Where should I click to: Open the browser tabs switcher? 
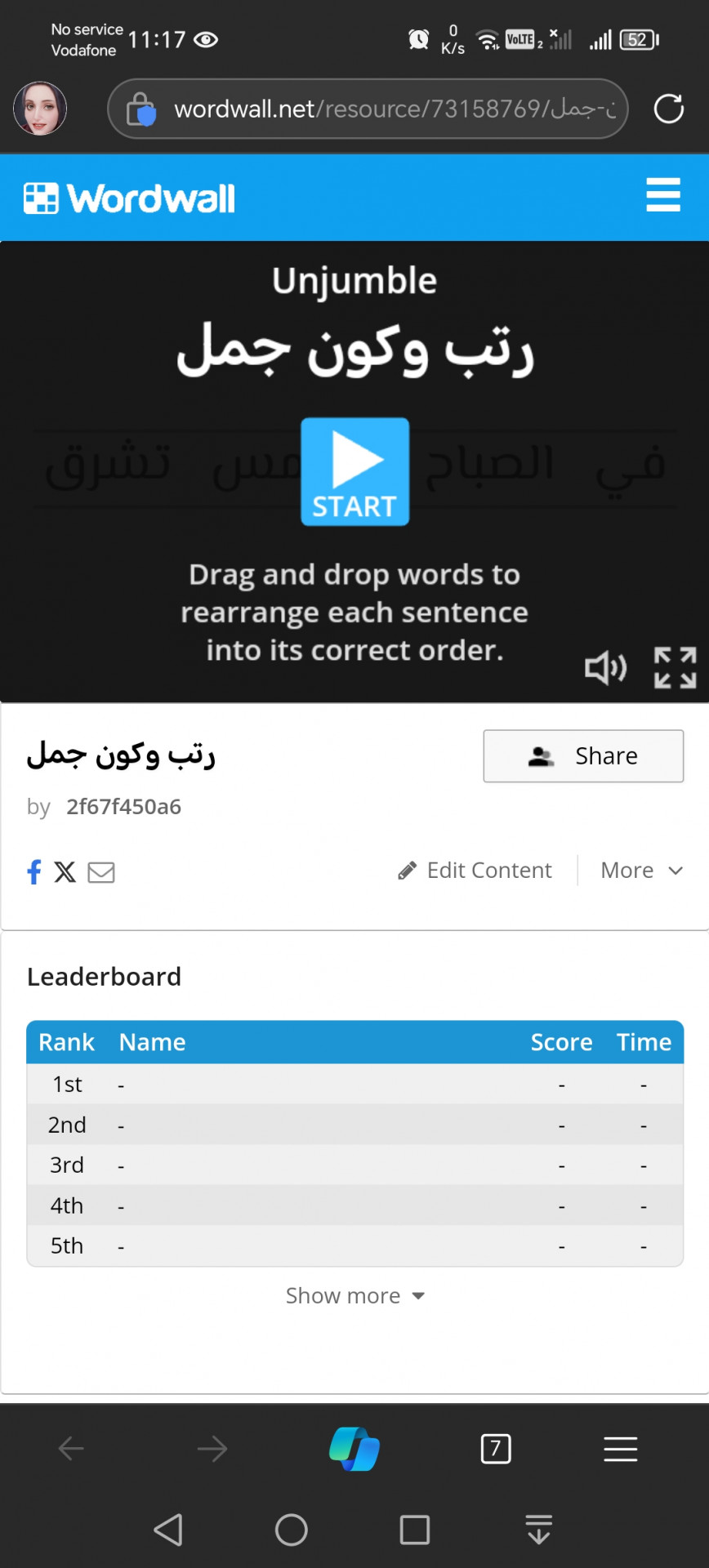(x=495, y=1449)
